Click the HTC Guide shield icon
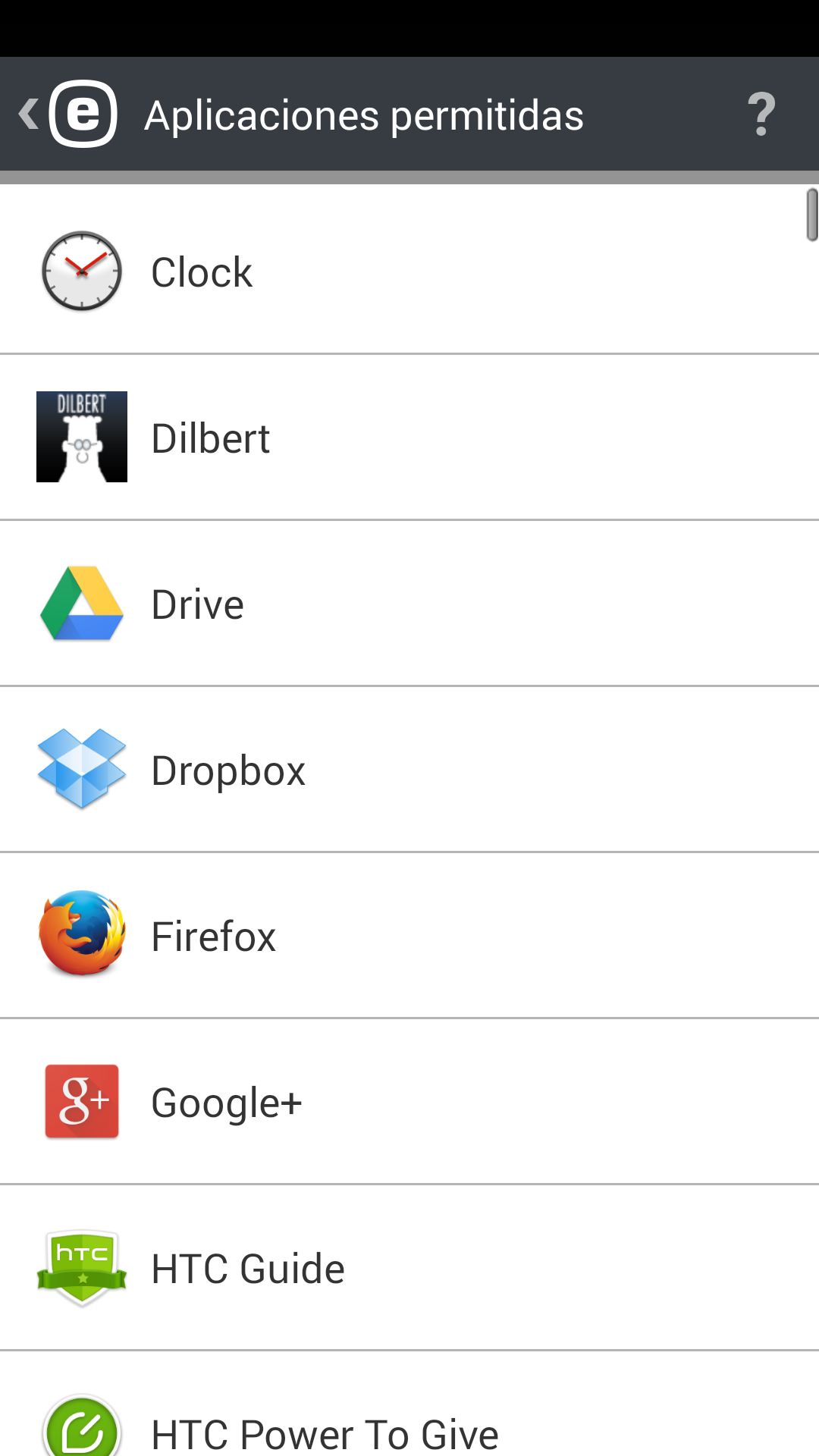 tap(81, 1267)
